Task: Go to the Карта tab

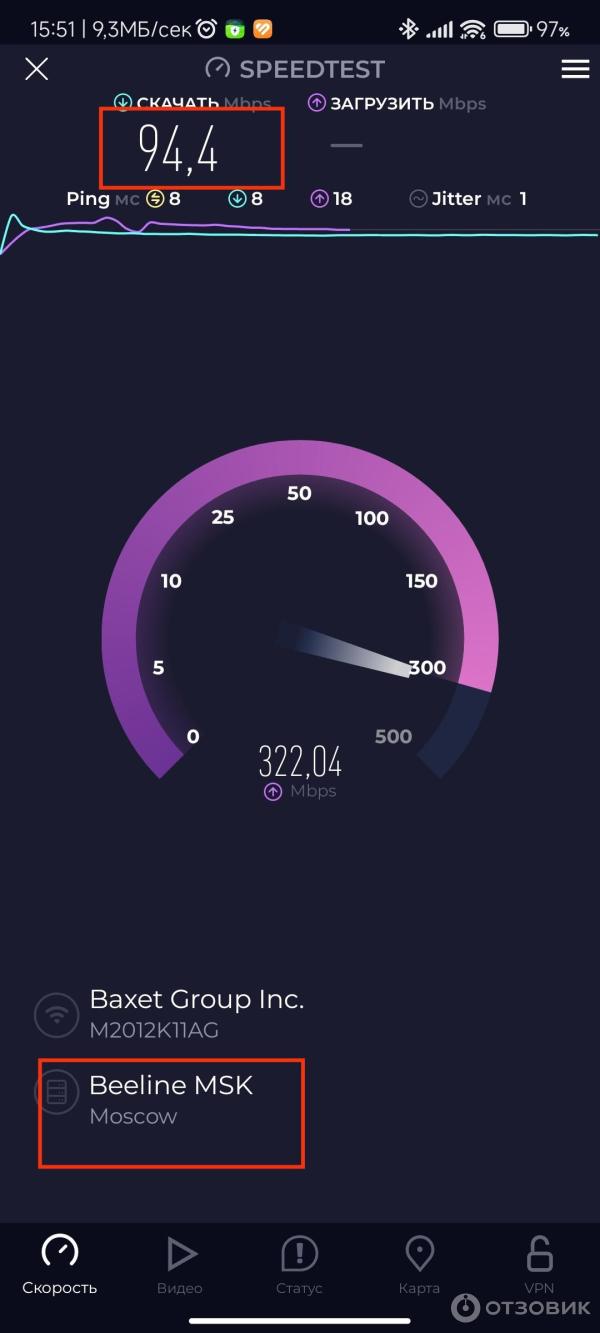Action: coord(419,1265)
